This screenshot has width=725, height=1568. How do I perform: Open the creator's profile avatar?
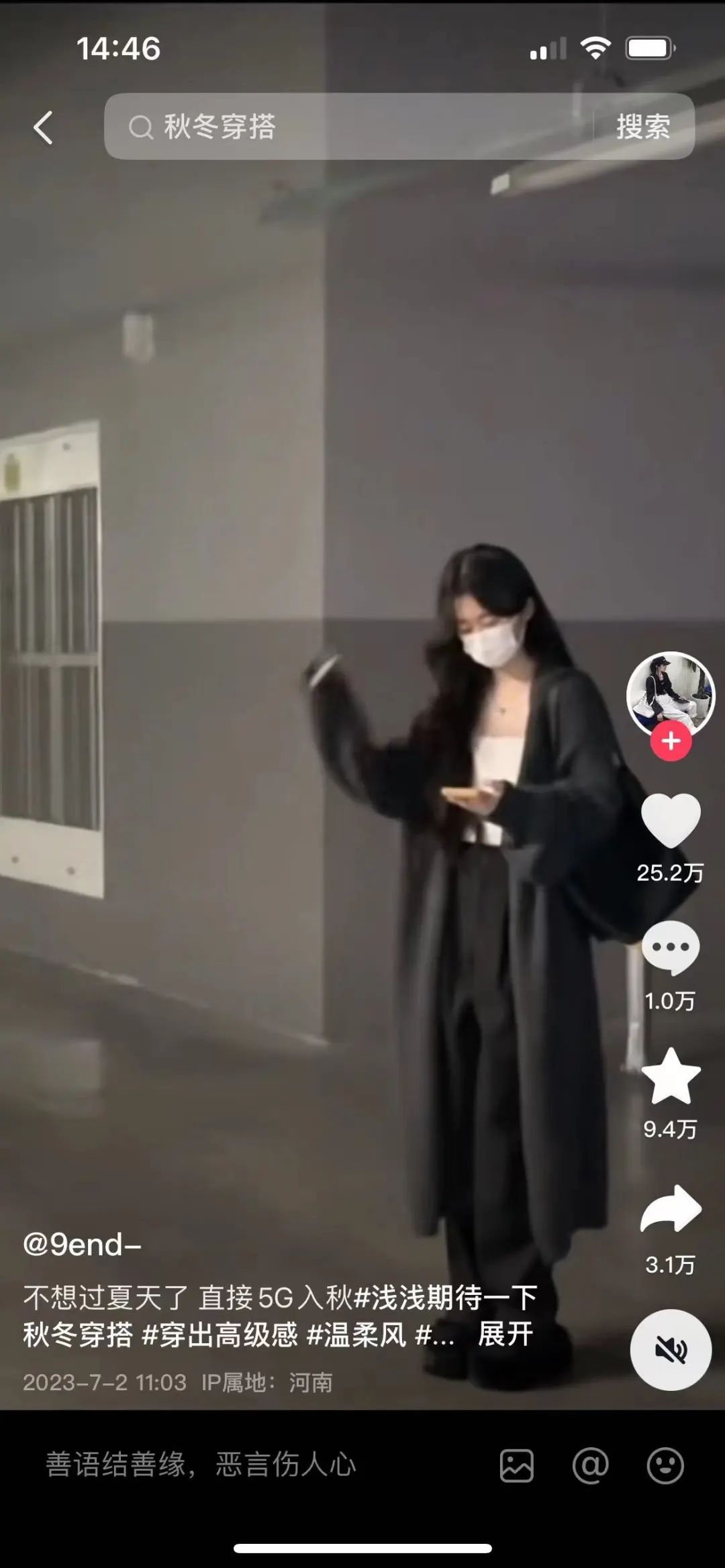click(x=670, y=694)
